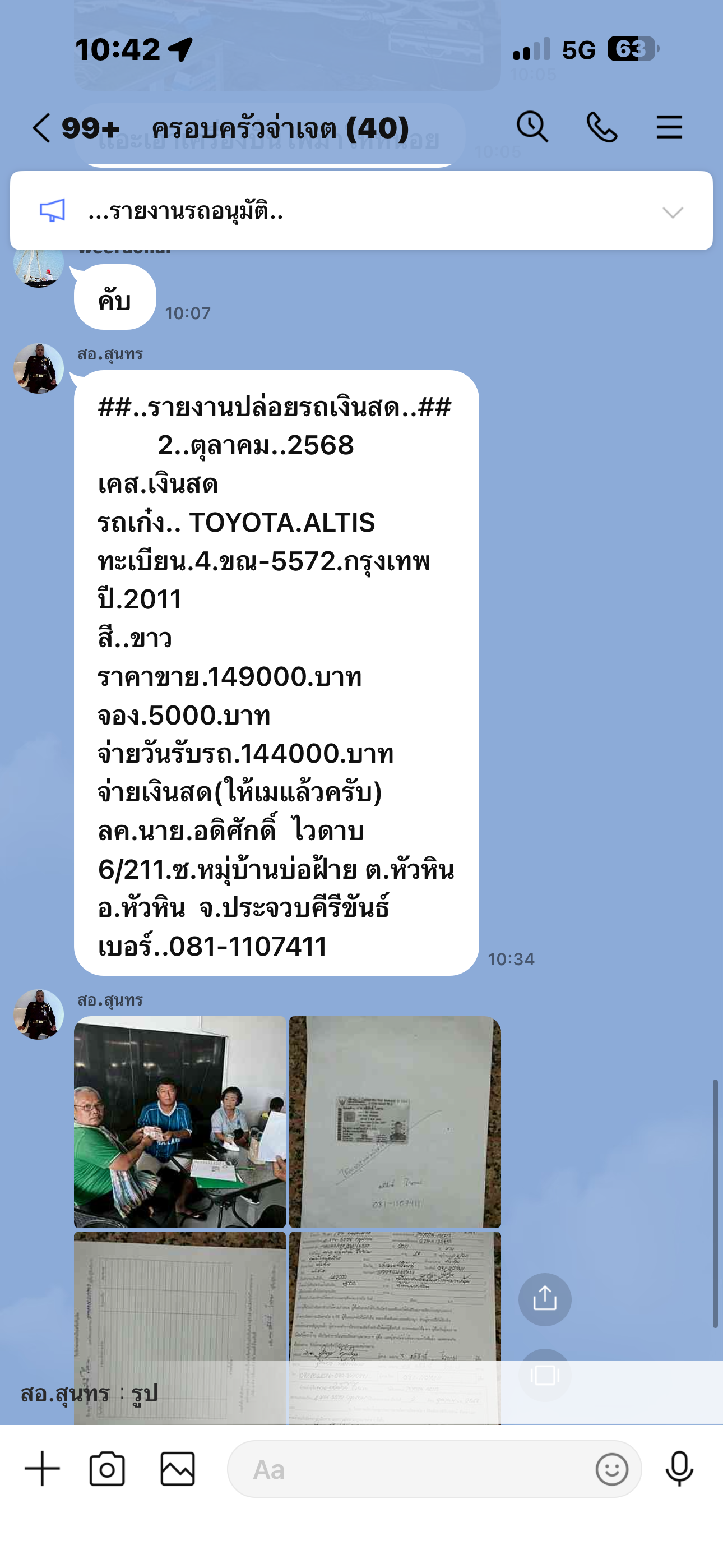Viewport: 723px width, 1568px height.
Task: Expand the pinned announcement banner
Action: click(673, 212)
